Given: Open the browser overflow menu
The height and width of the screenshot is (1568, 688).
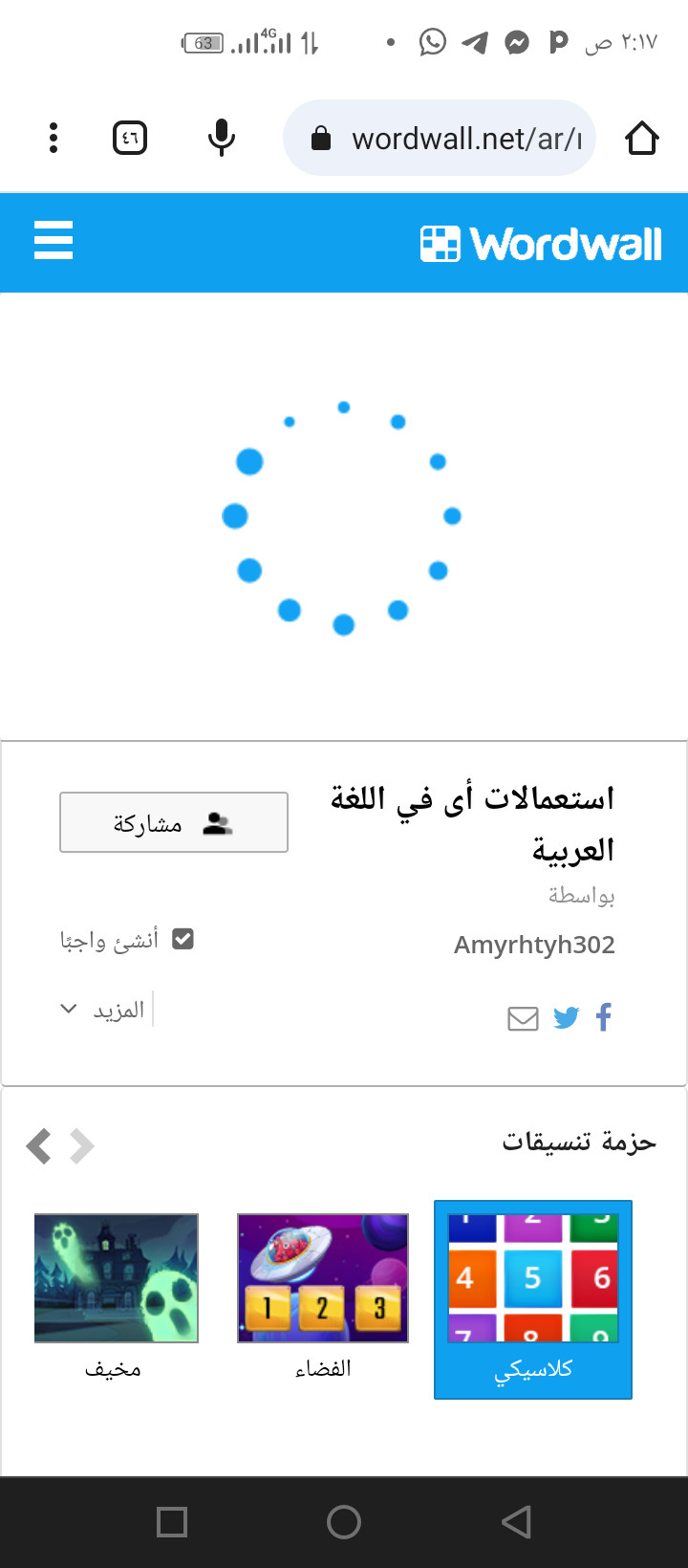Looking at the screenshot, I should pos(54,139).
